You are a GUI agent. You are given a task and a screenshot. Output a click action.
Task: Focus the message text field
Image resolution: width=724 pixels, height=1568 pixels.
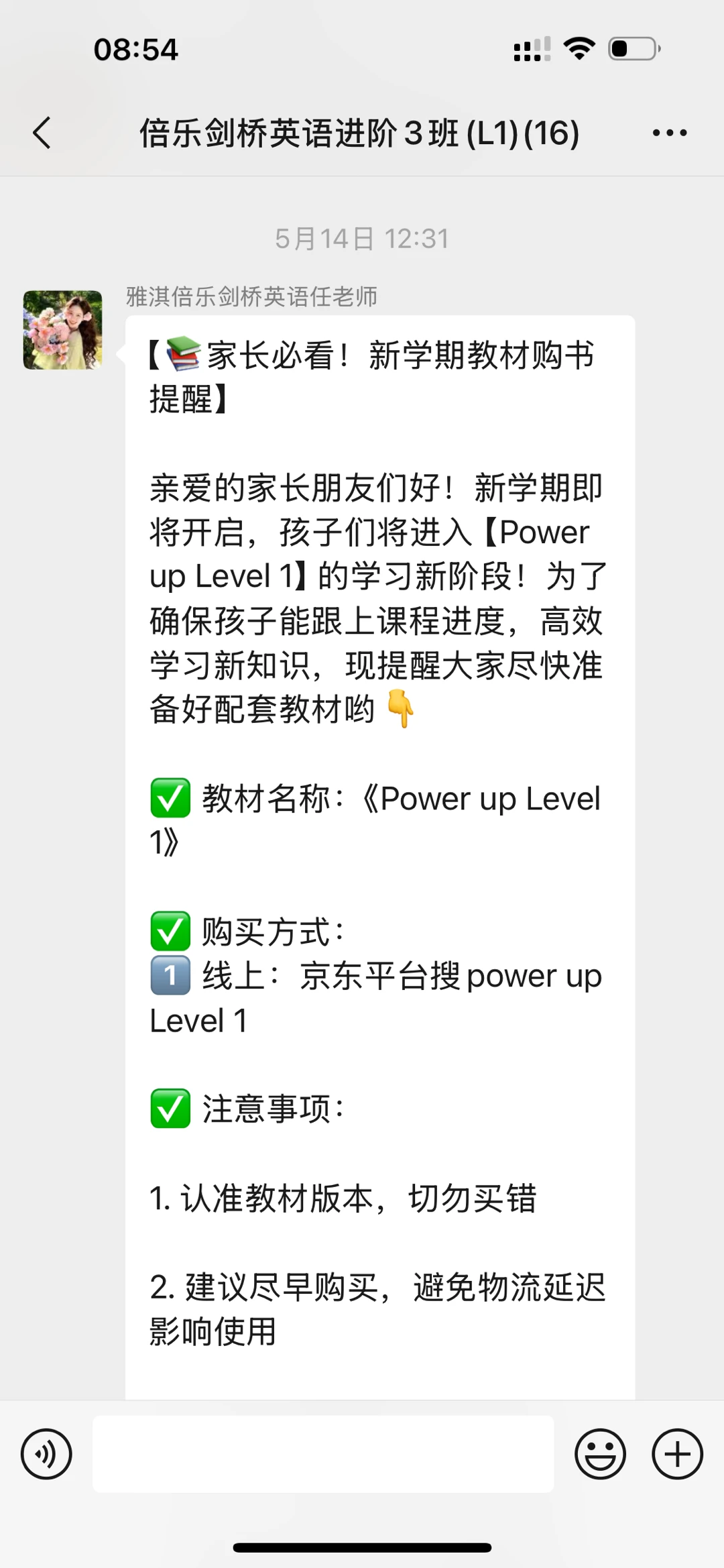tap(323, 1453)
